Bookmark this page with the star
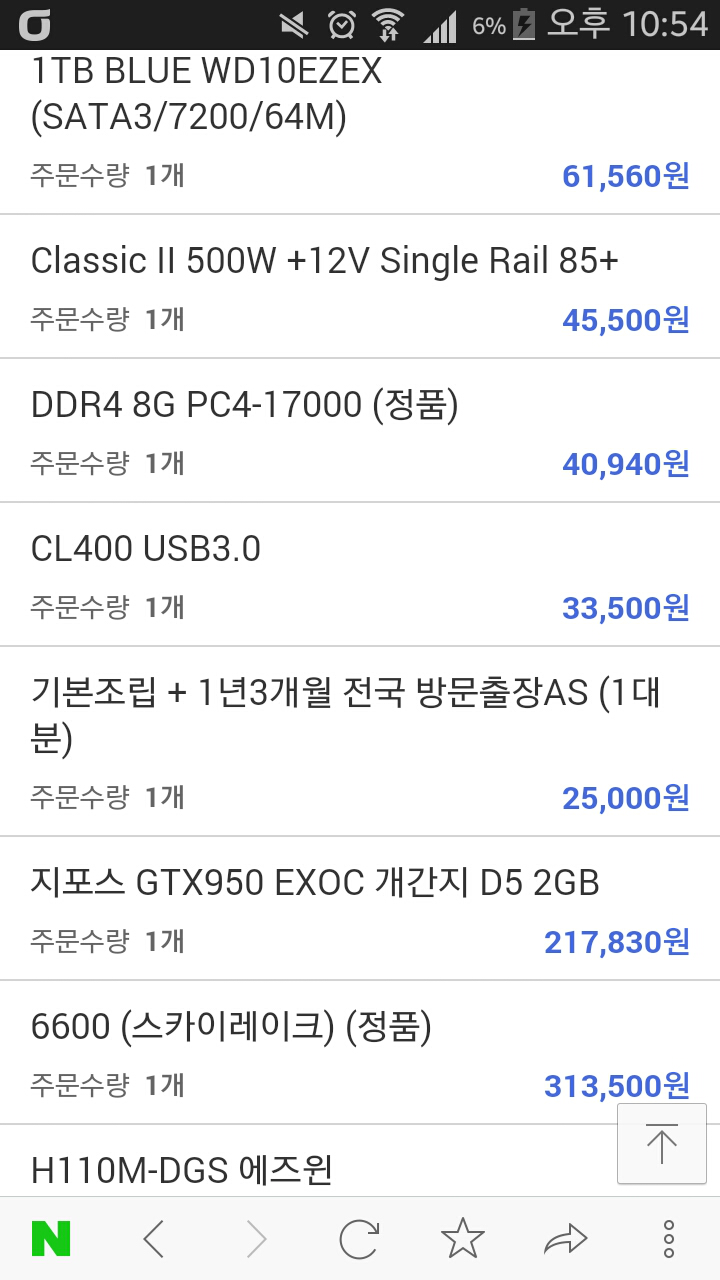This screenshot has width=720, height=1280. tap(462, 1239)
